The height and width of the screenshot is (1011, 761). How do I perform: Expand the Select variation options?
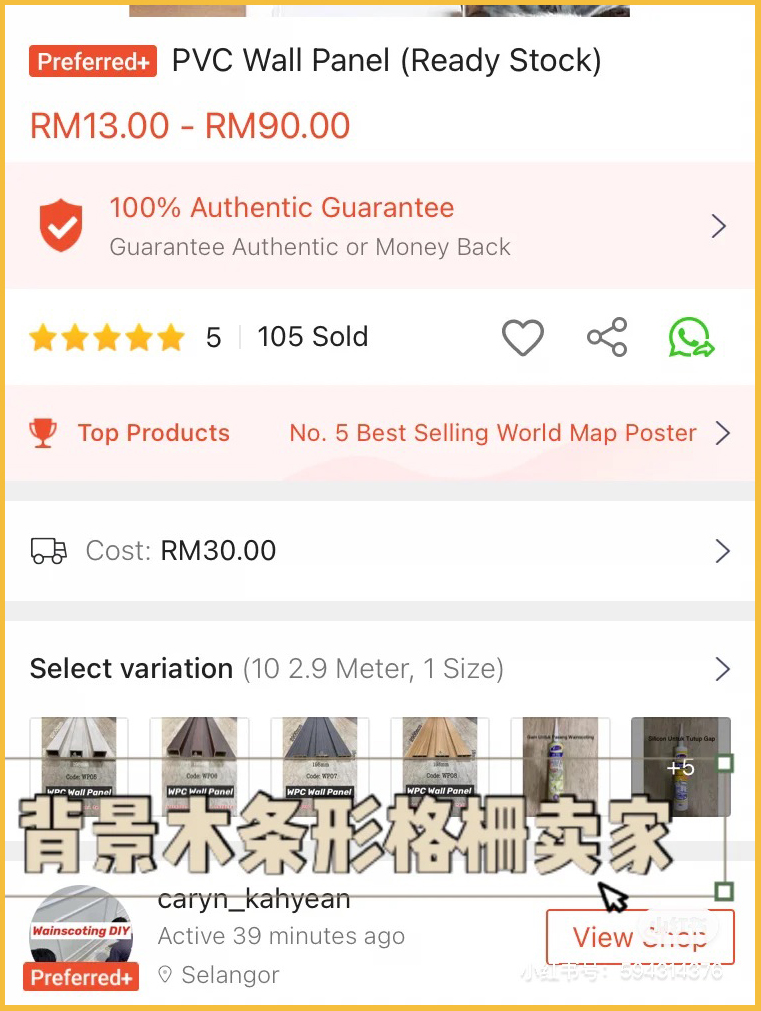(380, 669)
